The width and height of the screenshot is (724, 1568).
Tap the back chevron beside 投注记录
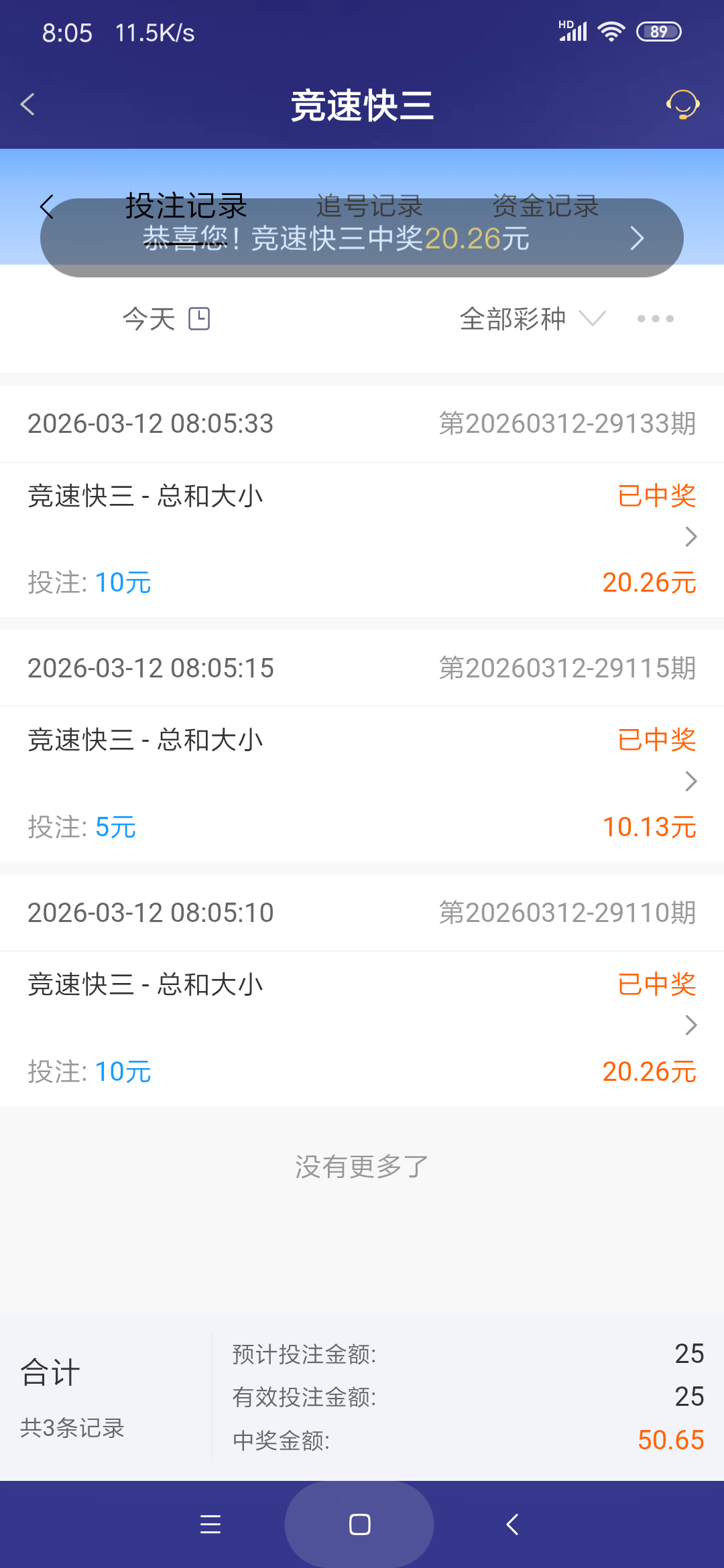coord(46,206)
